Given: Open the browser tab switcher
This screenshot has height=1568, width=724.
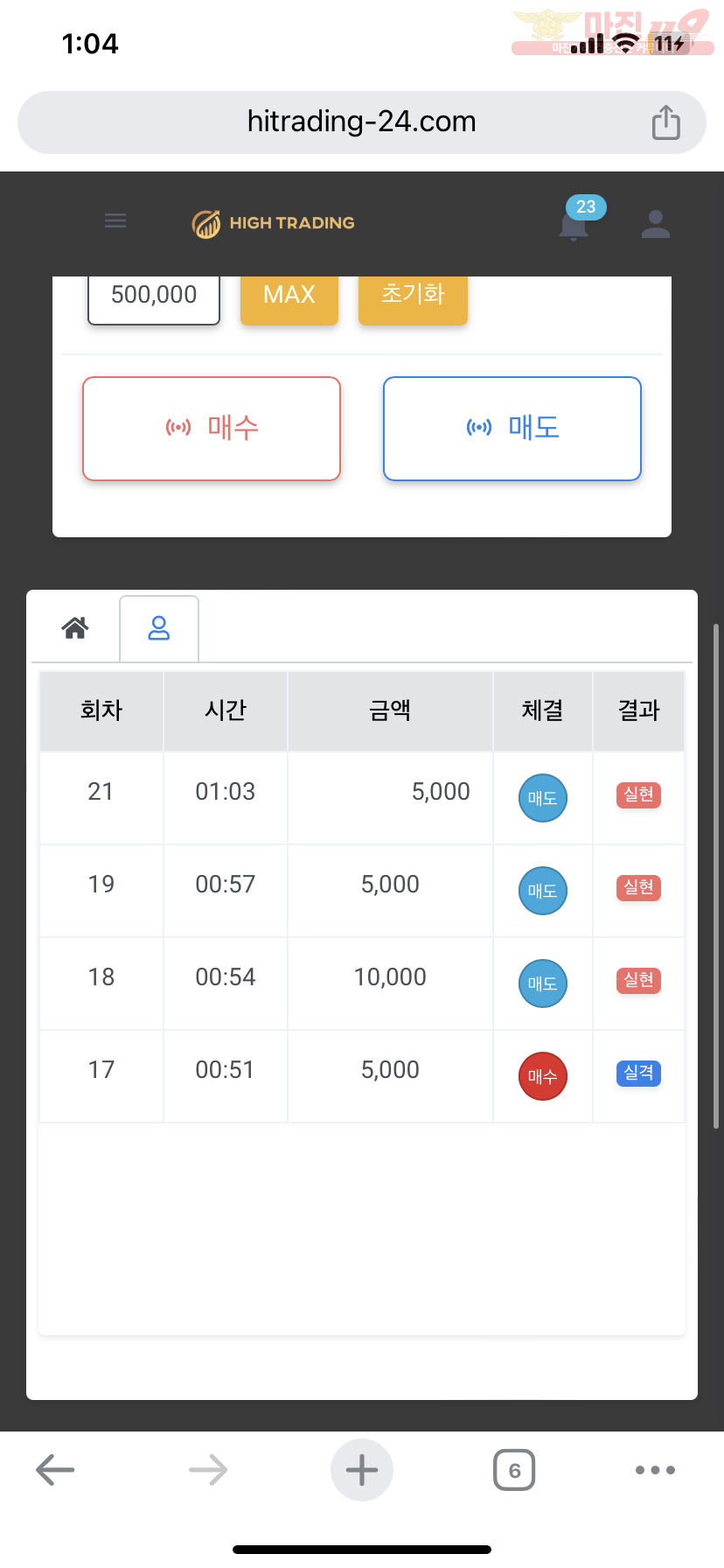Looking at the screenshot, I should click(x=514, y=1470).
